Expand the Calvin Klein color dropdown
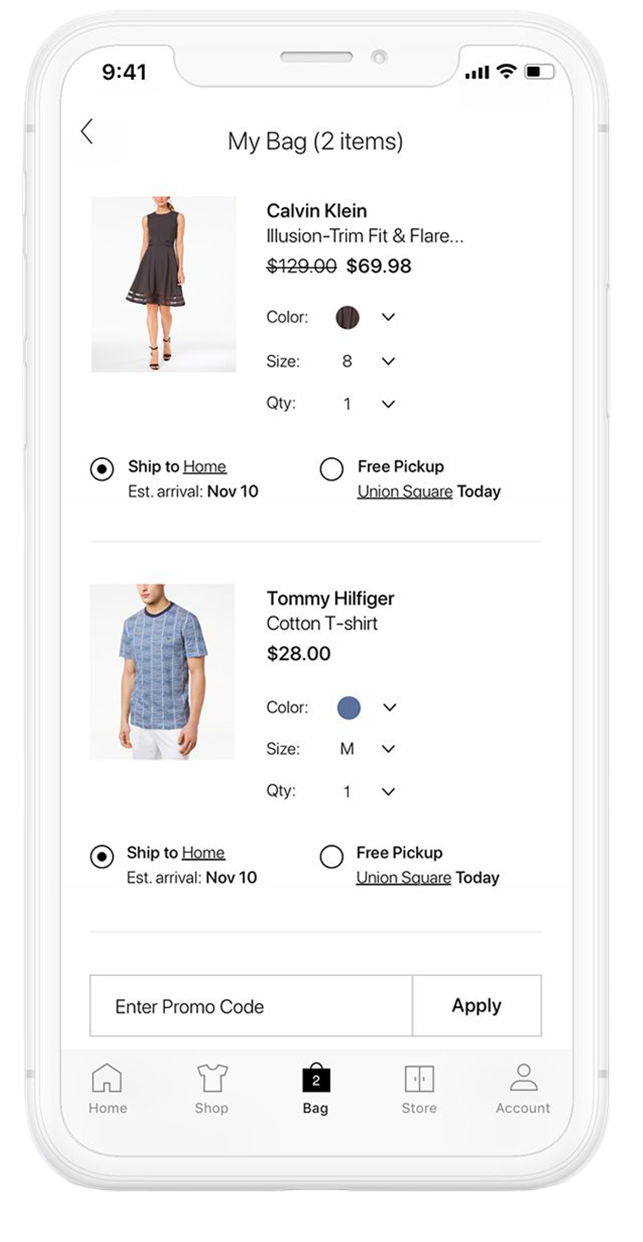 pos(389,318)
